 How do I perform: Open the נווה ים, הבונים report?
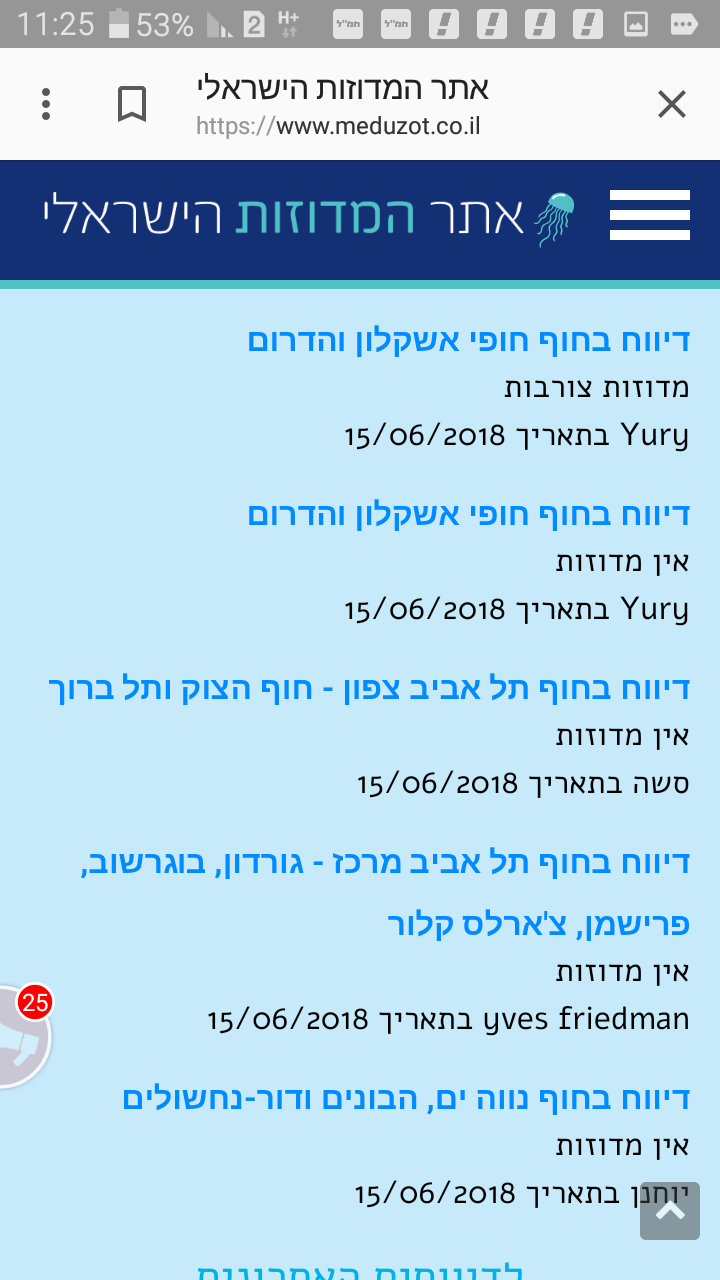[406, 1097]
